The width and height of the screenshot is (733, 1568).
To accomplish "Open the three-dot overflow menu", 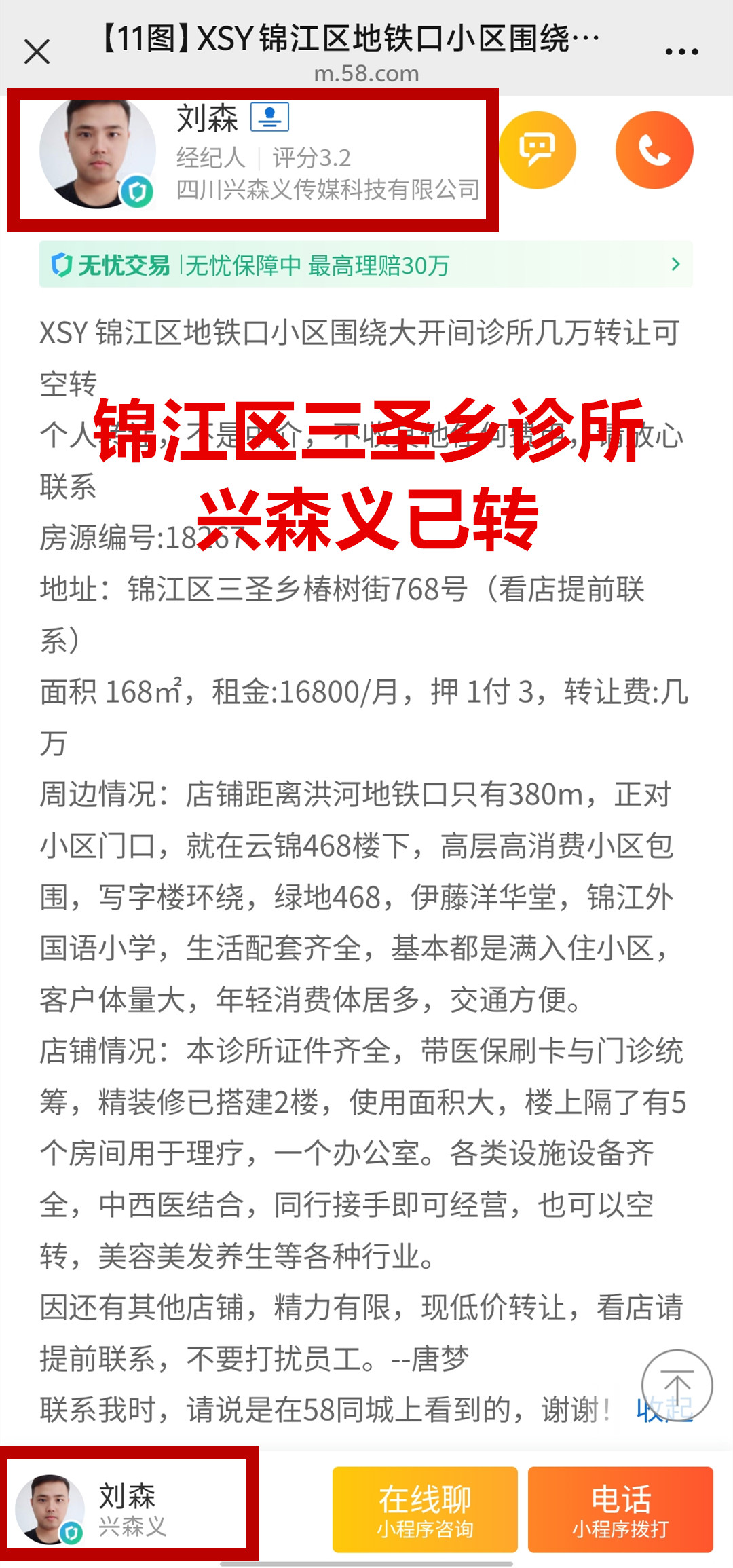I will [x=681, y=52].
